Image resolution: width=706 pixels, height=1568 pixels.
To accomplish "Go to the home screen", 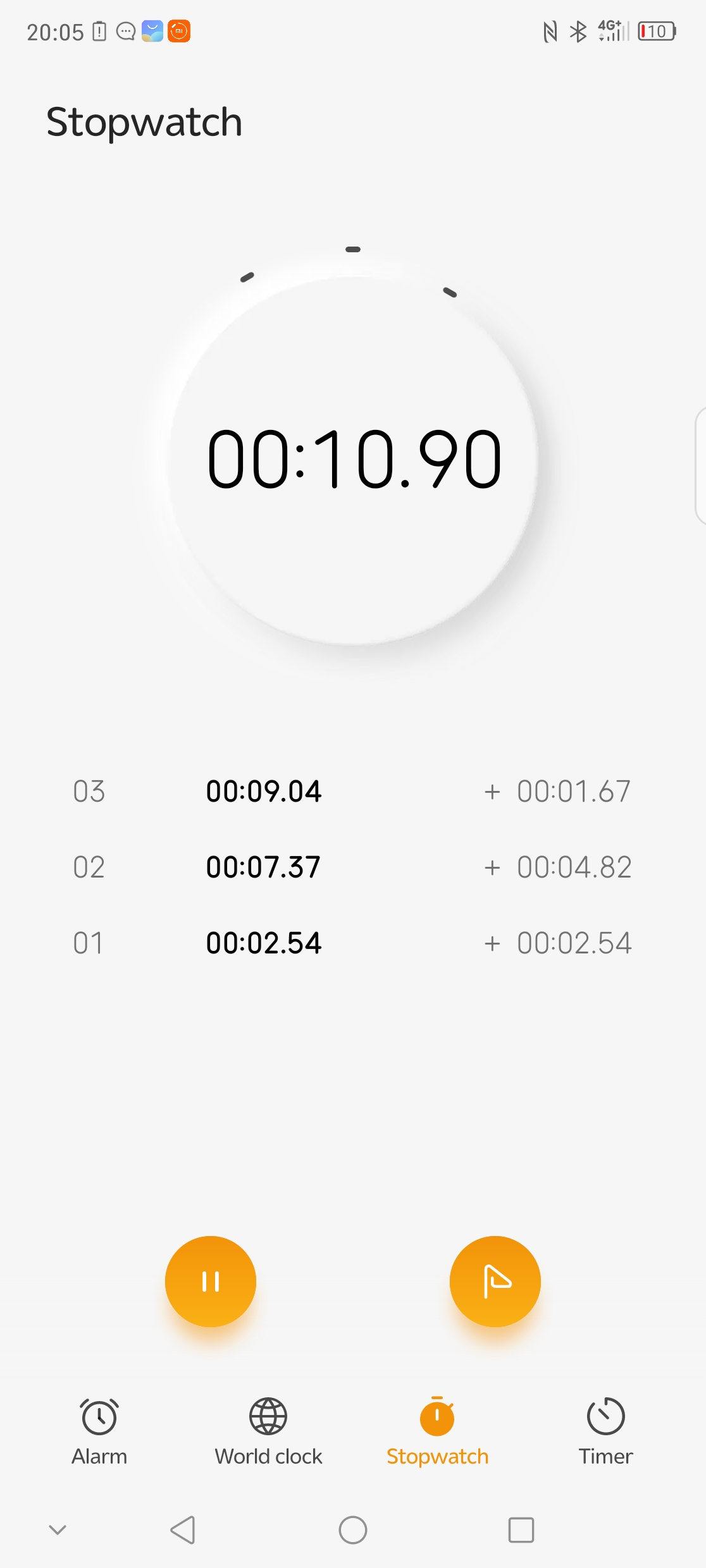I will [x=353, y=1530].
